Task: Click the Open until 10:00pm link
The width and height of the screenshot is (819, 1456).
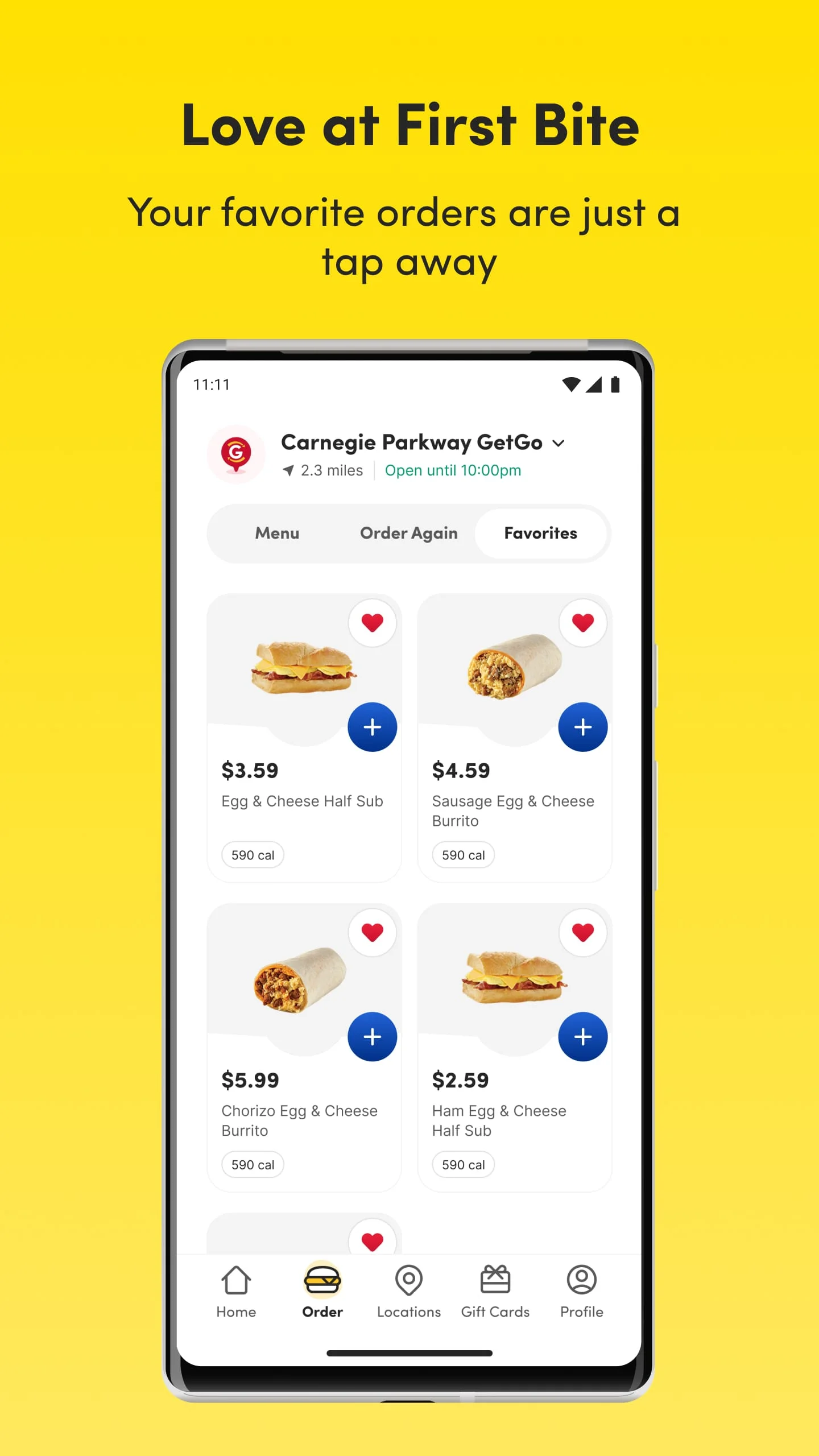Action: 453,470
